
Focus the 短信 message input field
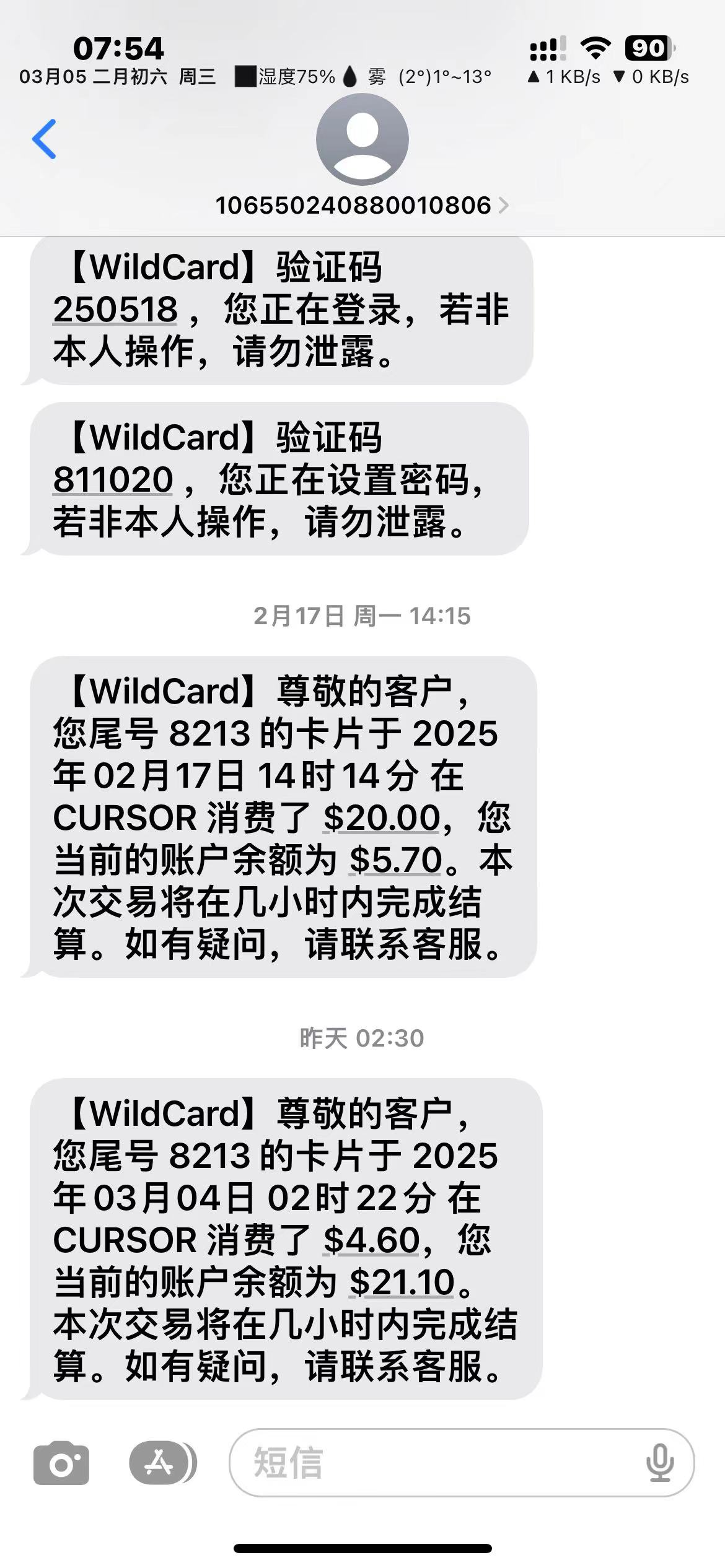coord(434,1463)
